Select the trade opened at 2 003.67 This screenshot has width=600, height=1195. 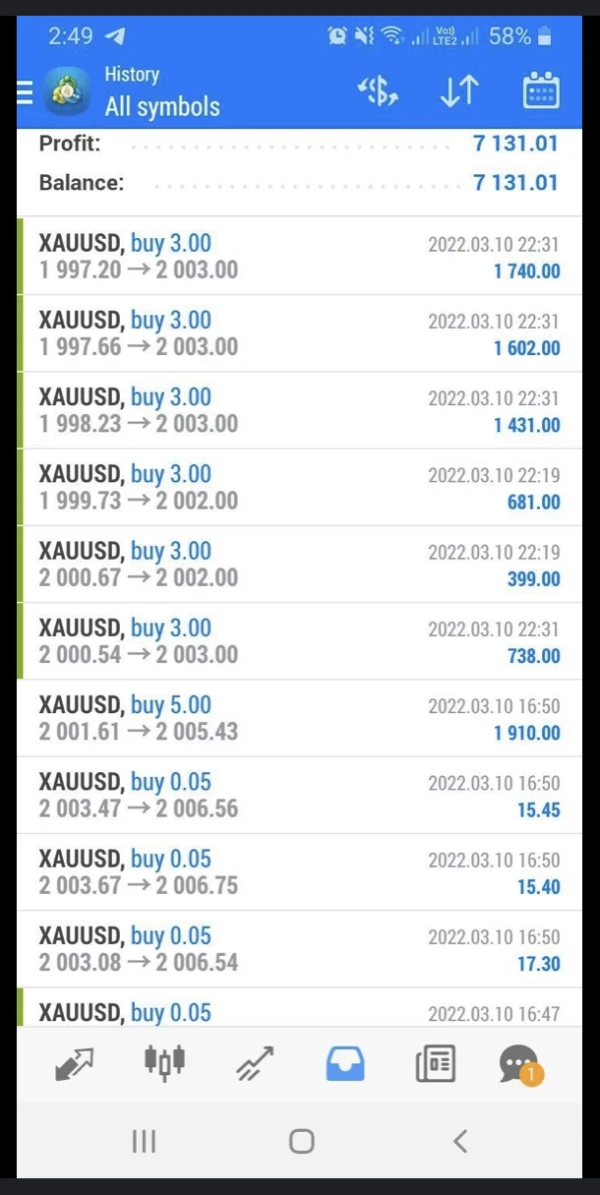point(300,872)
